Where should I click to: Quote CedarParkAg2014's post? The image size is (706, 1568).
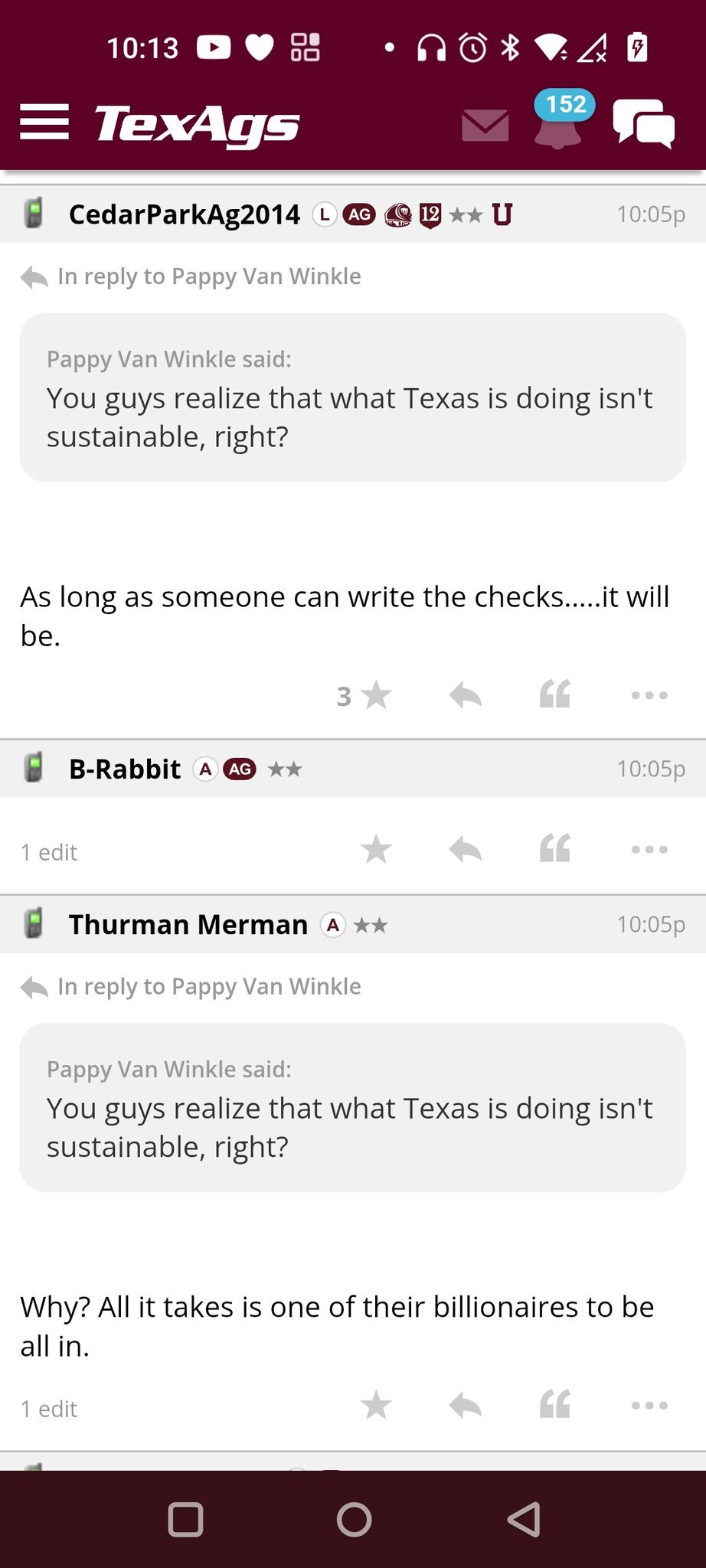click(x=555, y=694)
